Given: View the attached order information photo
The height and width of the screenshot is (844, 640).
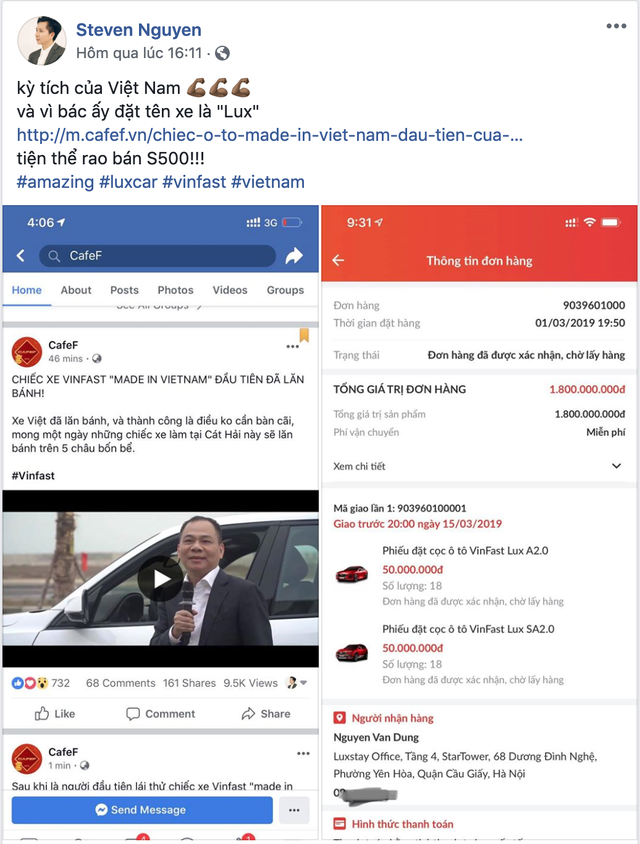Looking at the screenshot, I should coord(480,520).
